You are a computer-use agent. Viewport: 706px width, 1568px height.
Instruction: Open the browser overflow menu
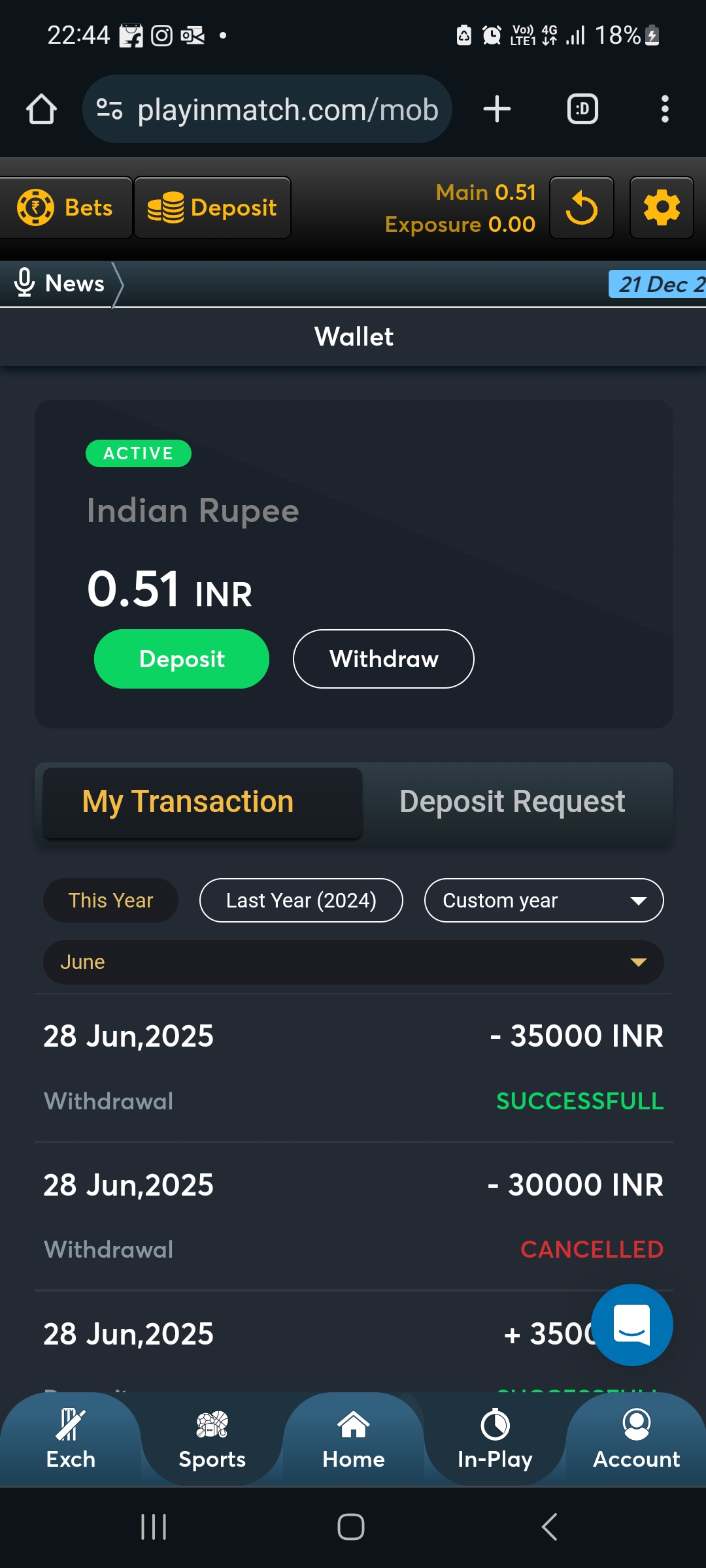(665, 109)
